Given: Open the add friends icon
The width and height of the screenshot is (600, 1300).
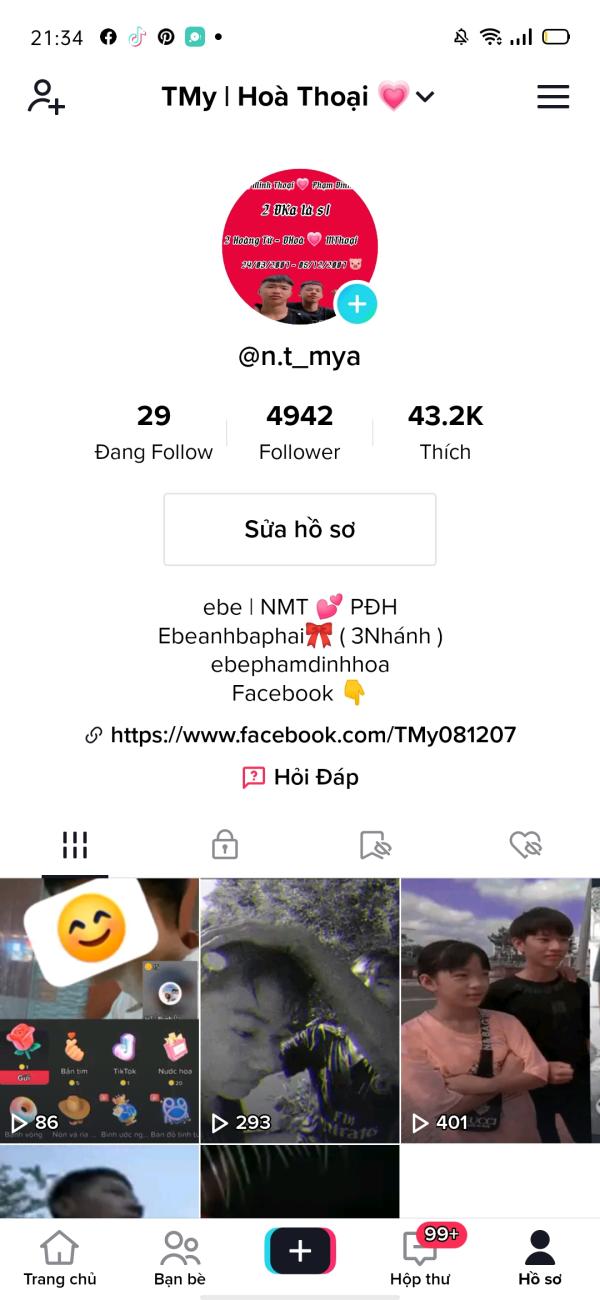Looking at the screenshot, I should (x=46, y=97).
